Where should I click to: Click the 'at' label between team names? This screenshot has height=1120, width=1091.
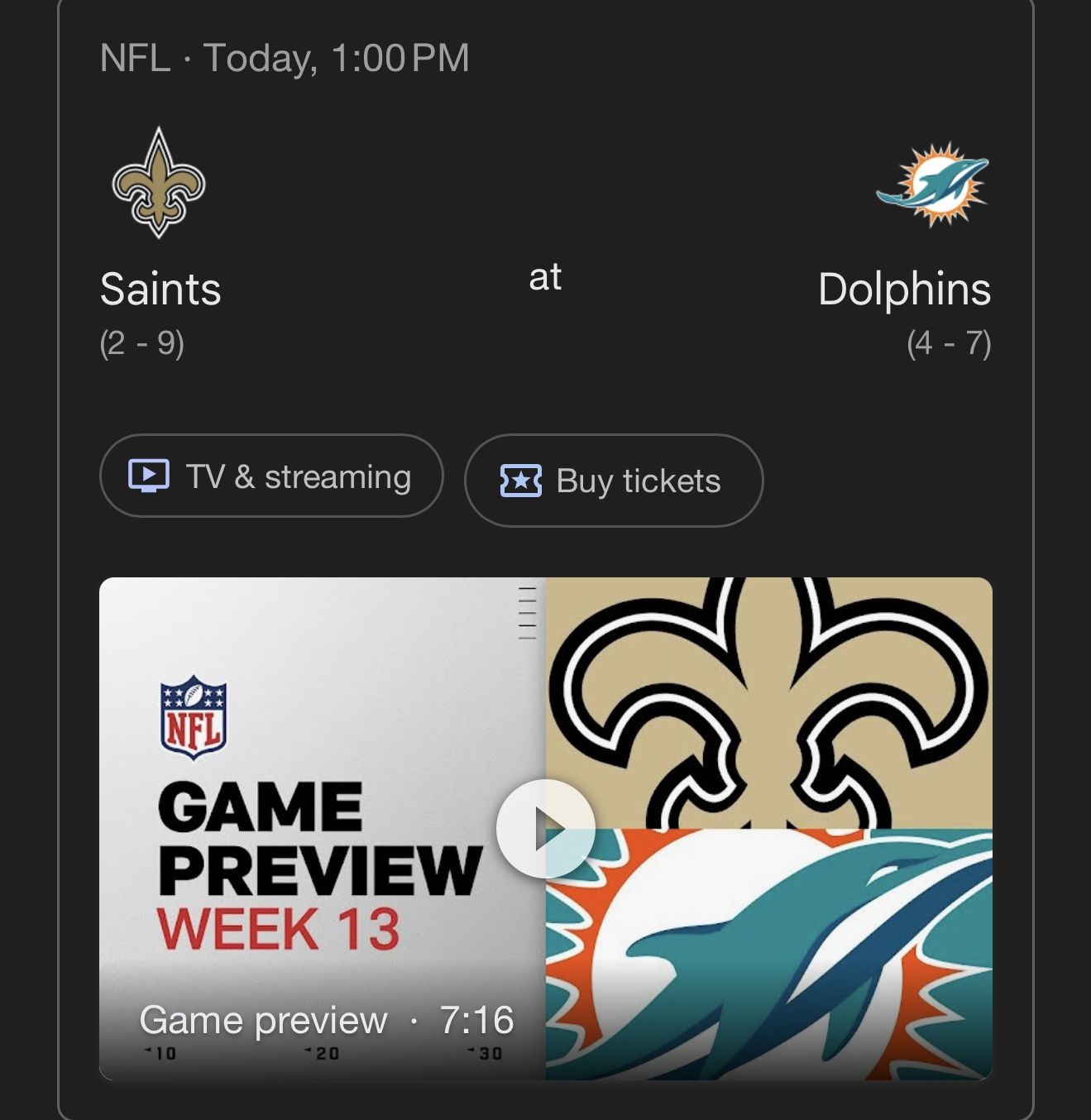click(x=545, y=277)
